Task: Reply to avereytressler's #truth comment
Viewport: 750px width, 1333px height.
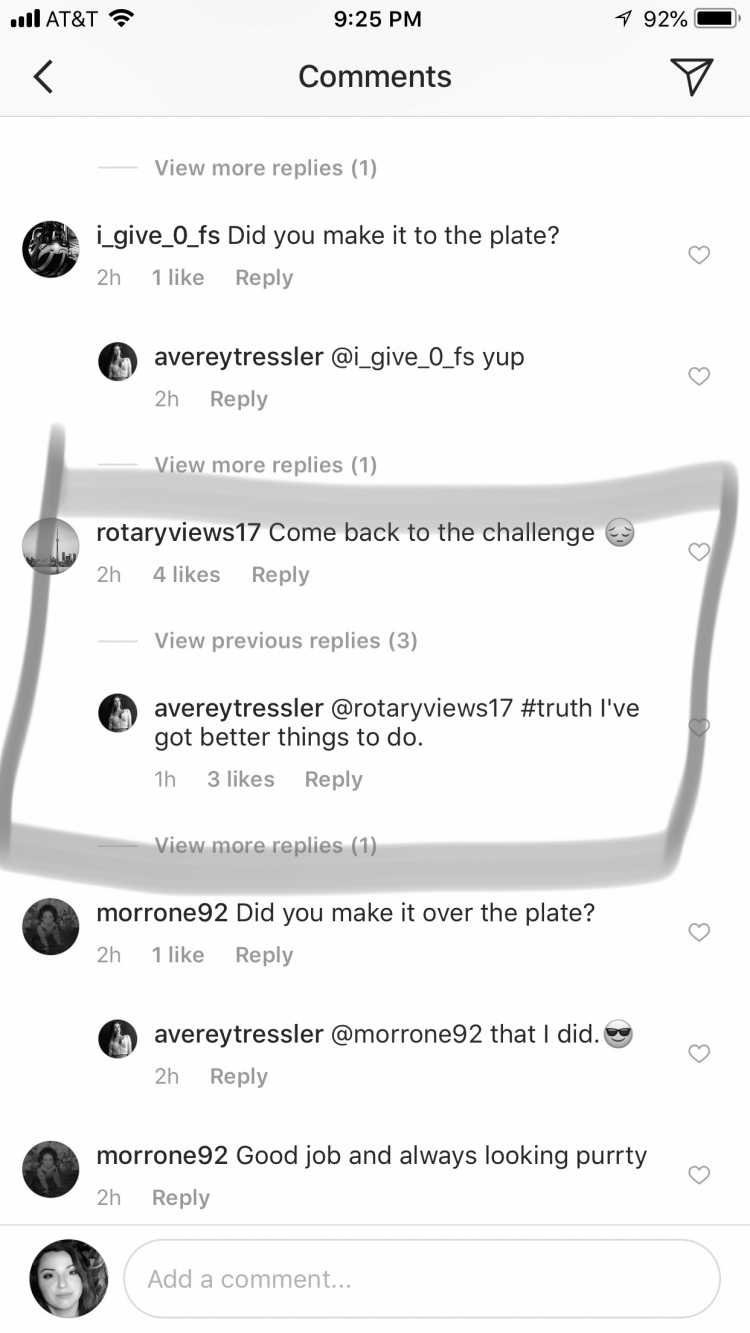Action: 333,780
